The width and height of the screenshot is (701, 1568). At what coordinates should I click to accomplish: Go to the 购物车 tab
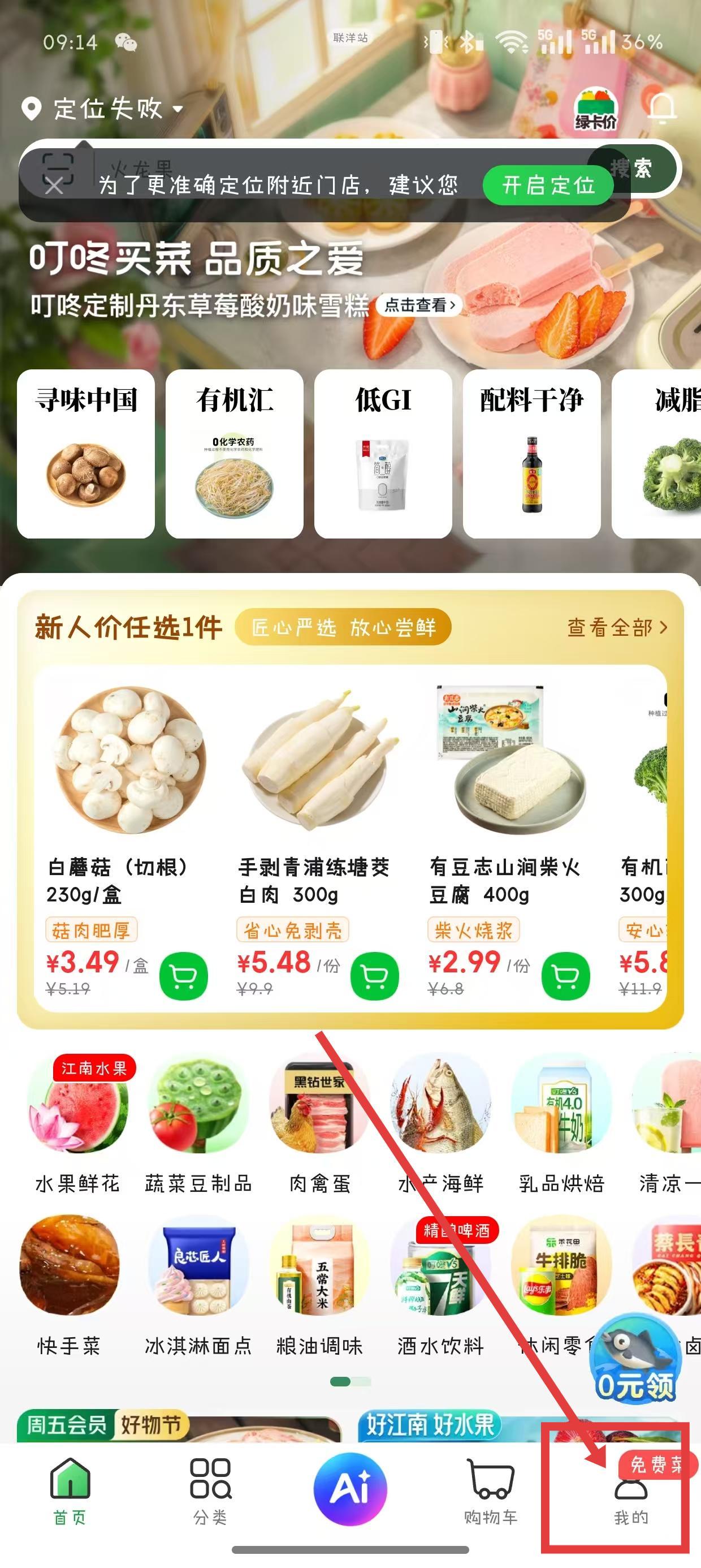pos(491,1491)
